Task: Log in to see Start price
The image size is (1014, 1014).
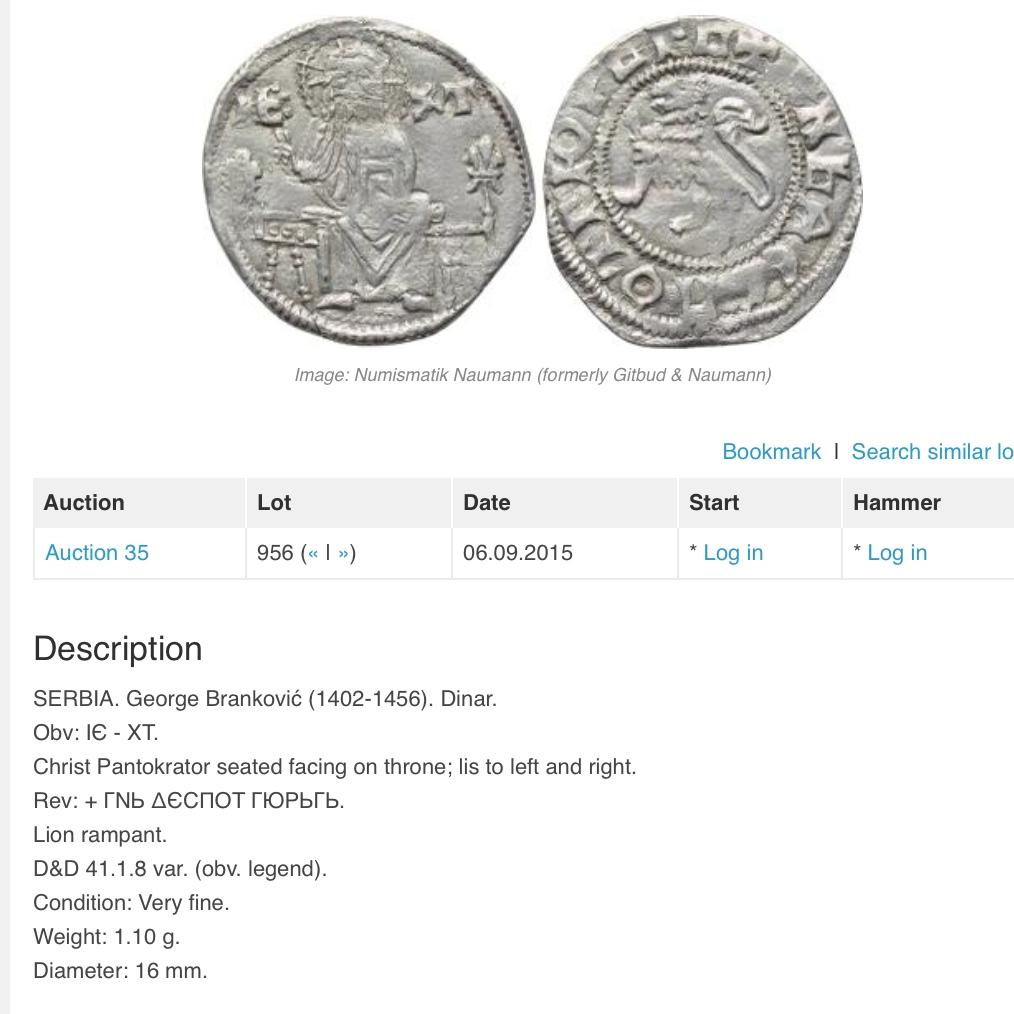Action: coord(732,553)
